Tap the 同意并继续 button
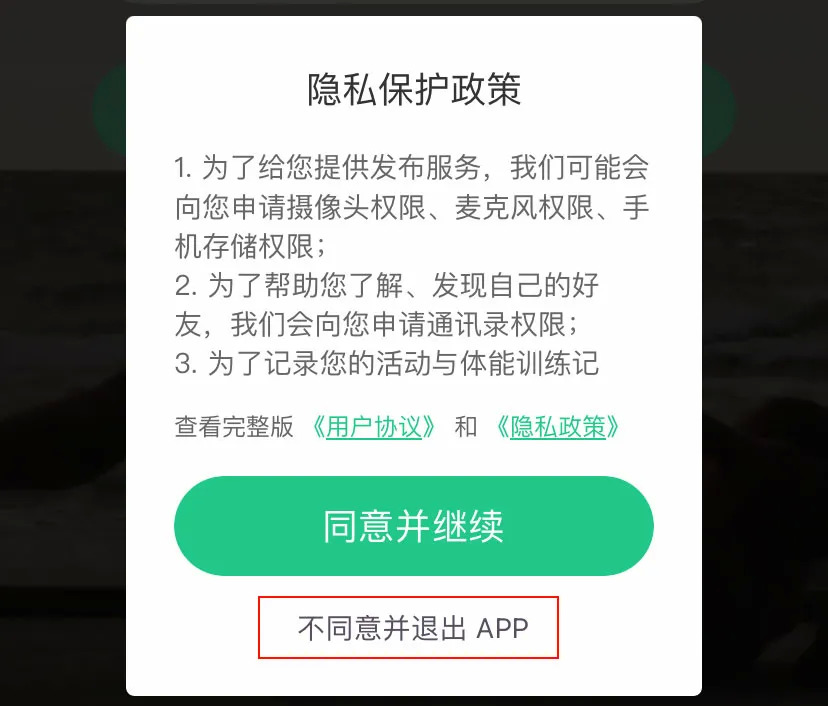 (x=413, y=526)
